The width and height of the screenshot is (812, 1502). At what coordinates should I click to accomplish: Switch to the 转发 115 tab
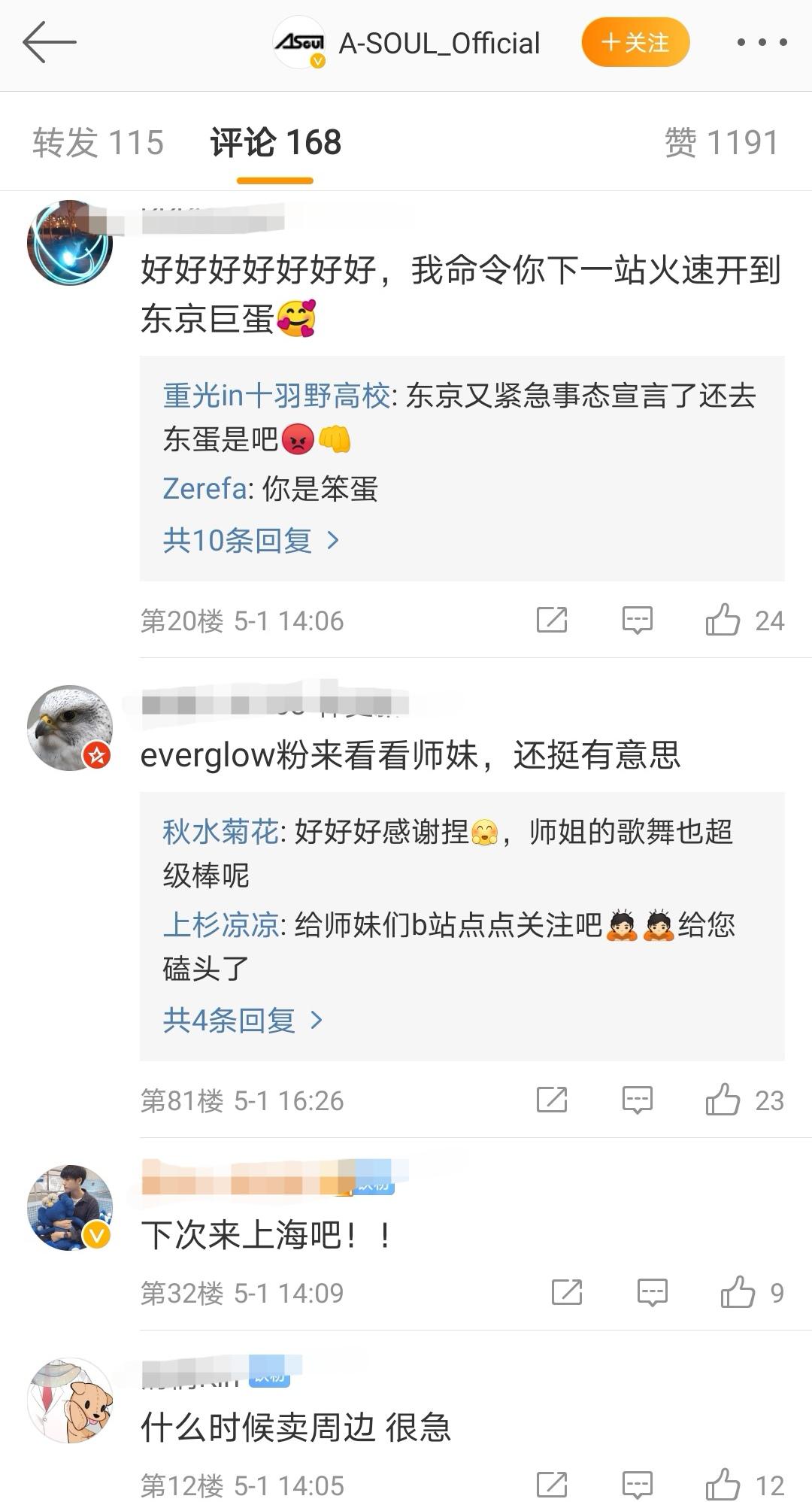98,142
